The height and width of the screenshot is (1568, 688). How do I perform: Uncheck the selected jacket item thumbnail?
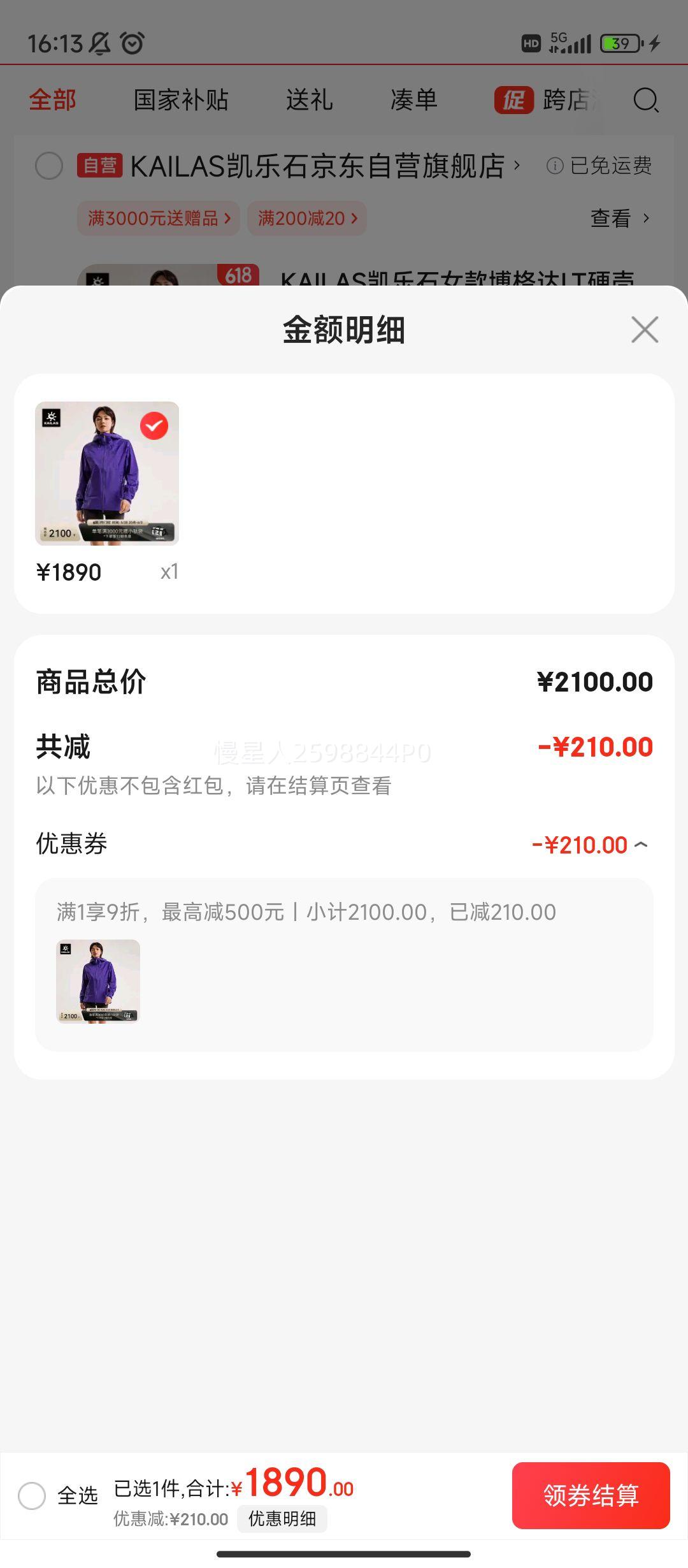154,426
